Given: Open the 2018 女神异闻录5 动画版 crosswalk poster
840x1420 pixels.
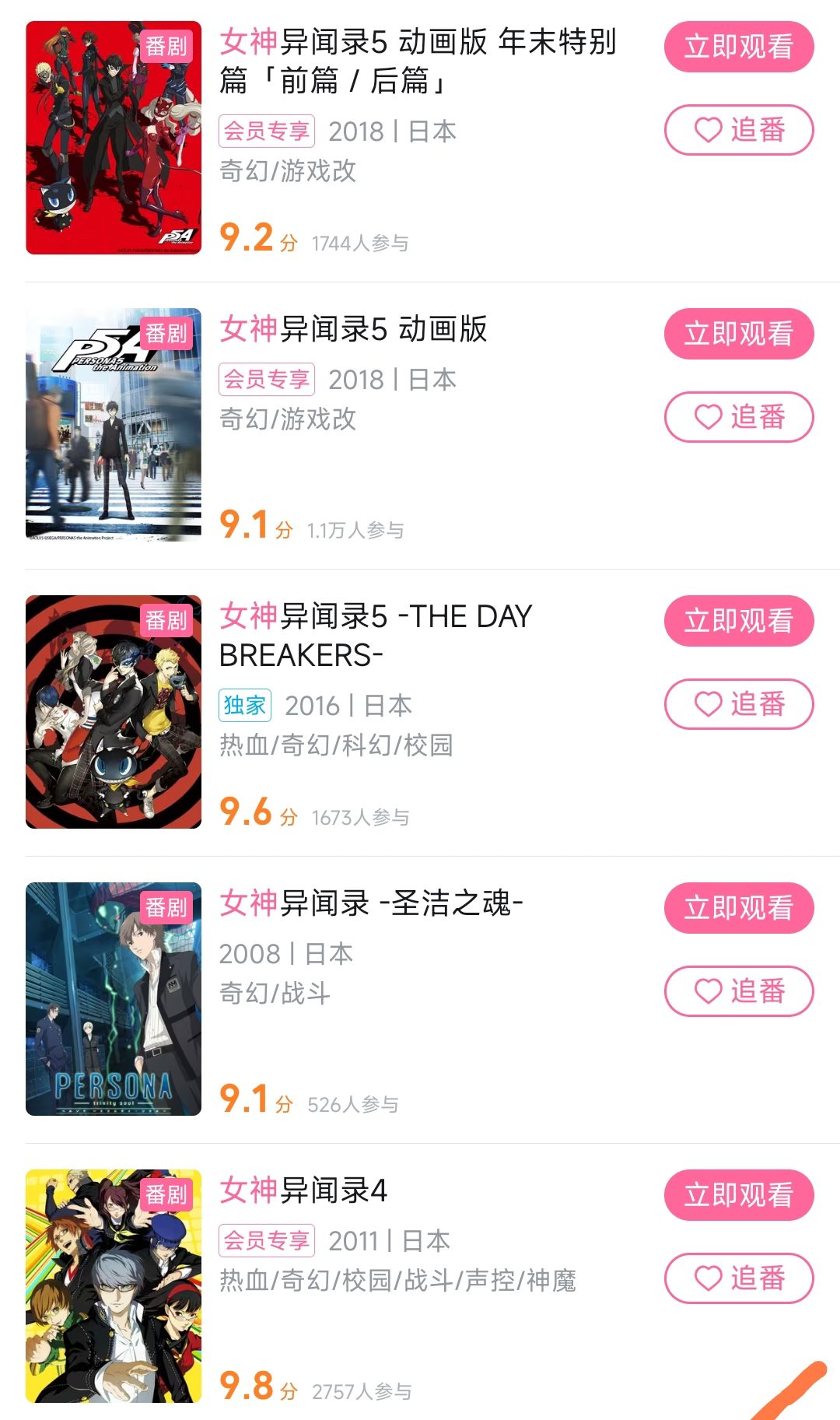Looking at the screenshot, I should click(114, 425).
